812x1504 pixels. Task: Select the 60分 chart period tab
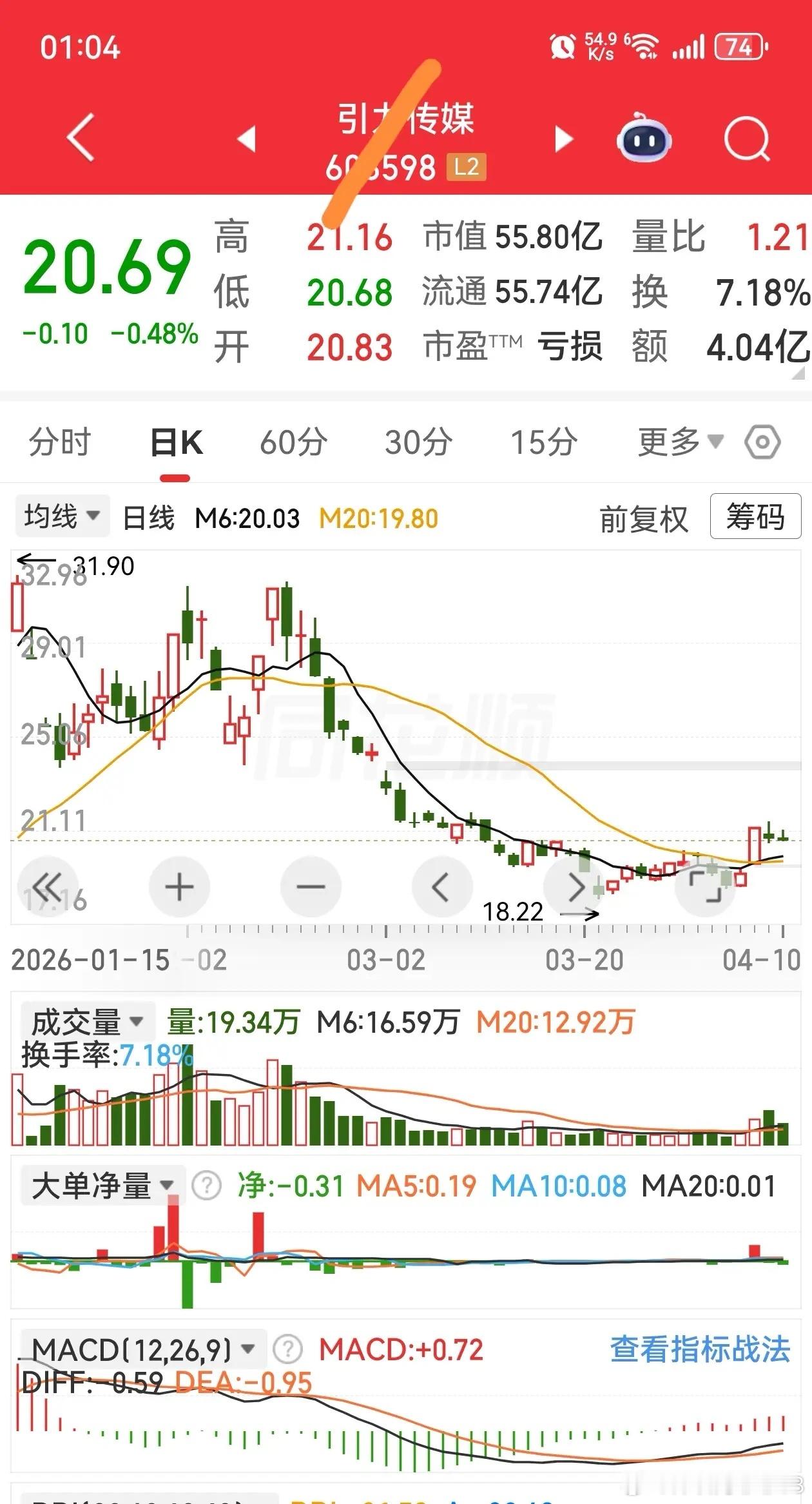pos(293,442)
